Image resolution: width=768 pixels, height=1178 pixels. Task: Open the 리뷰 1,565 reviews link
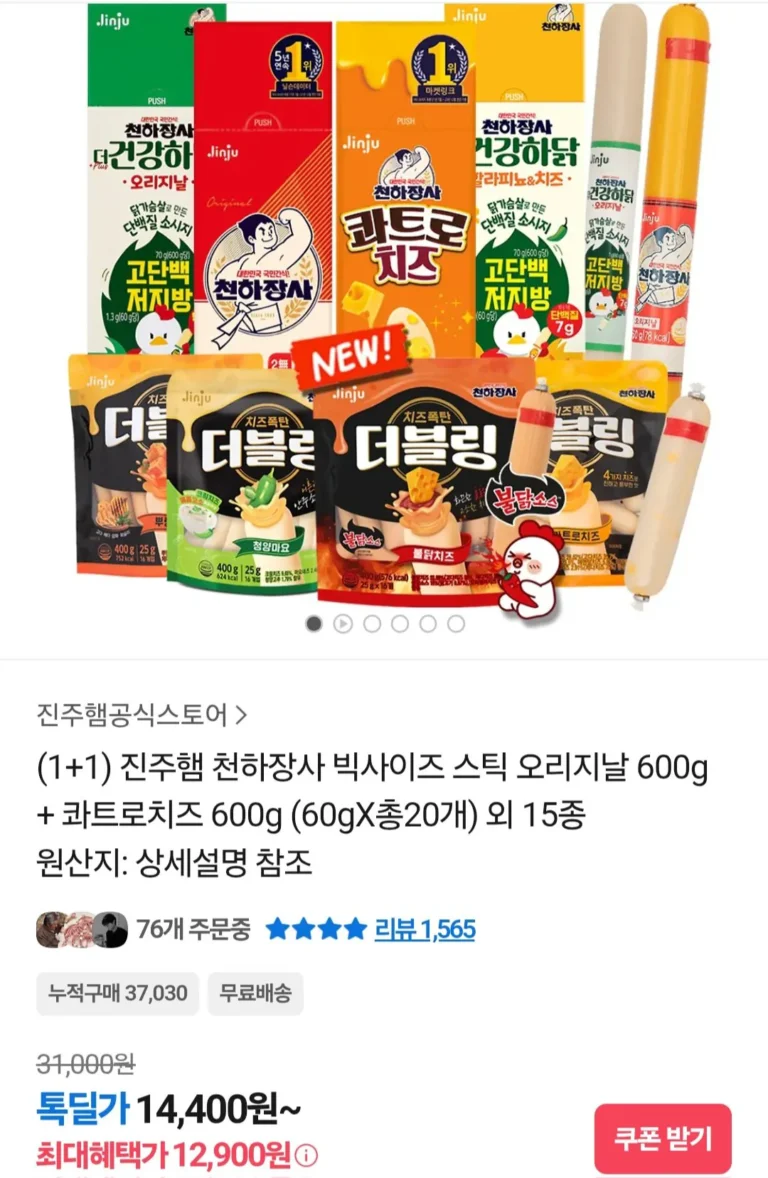click(x=424, y=929)
